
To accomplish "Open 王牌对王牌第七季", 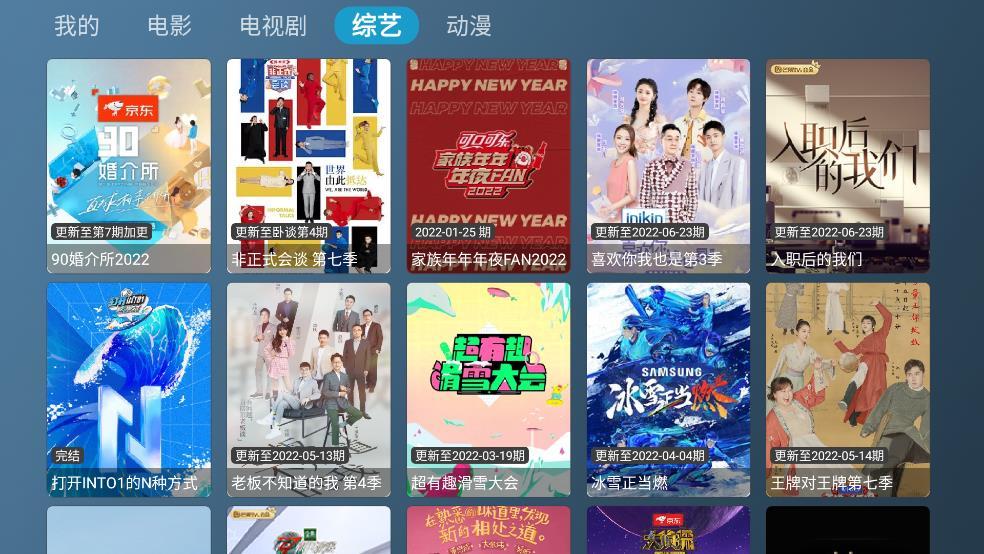I will click(x=848, y=390).
